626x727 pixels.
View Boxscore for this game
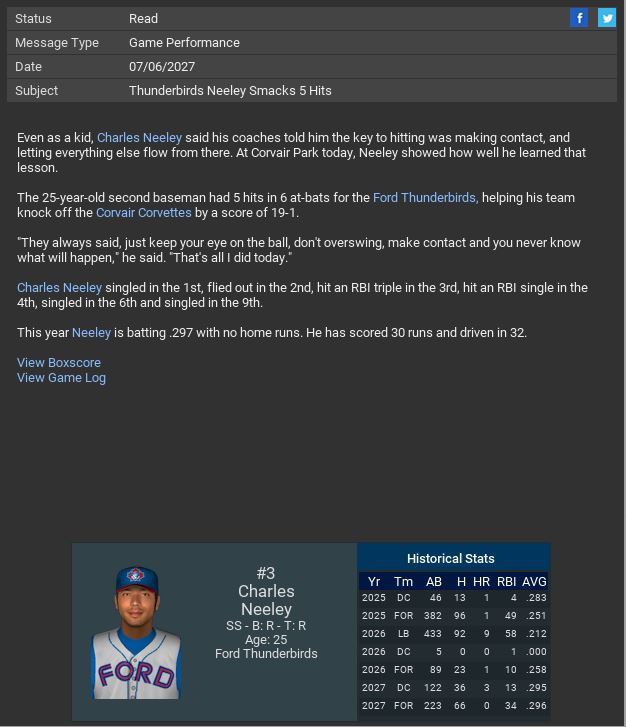pos(59,363)
